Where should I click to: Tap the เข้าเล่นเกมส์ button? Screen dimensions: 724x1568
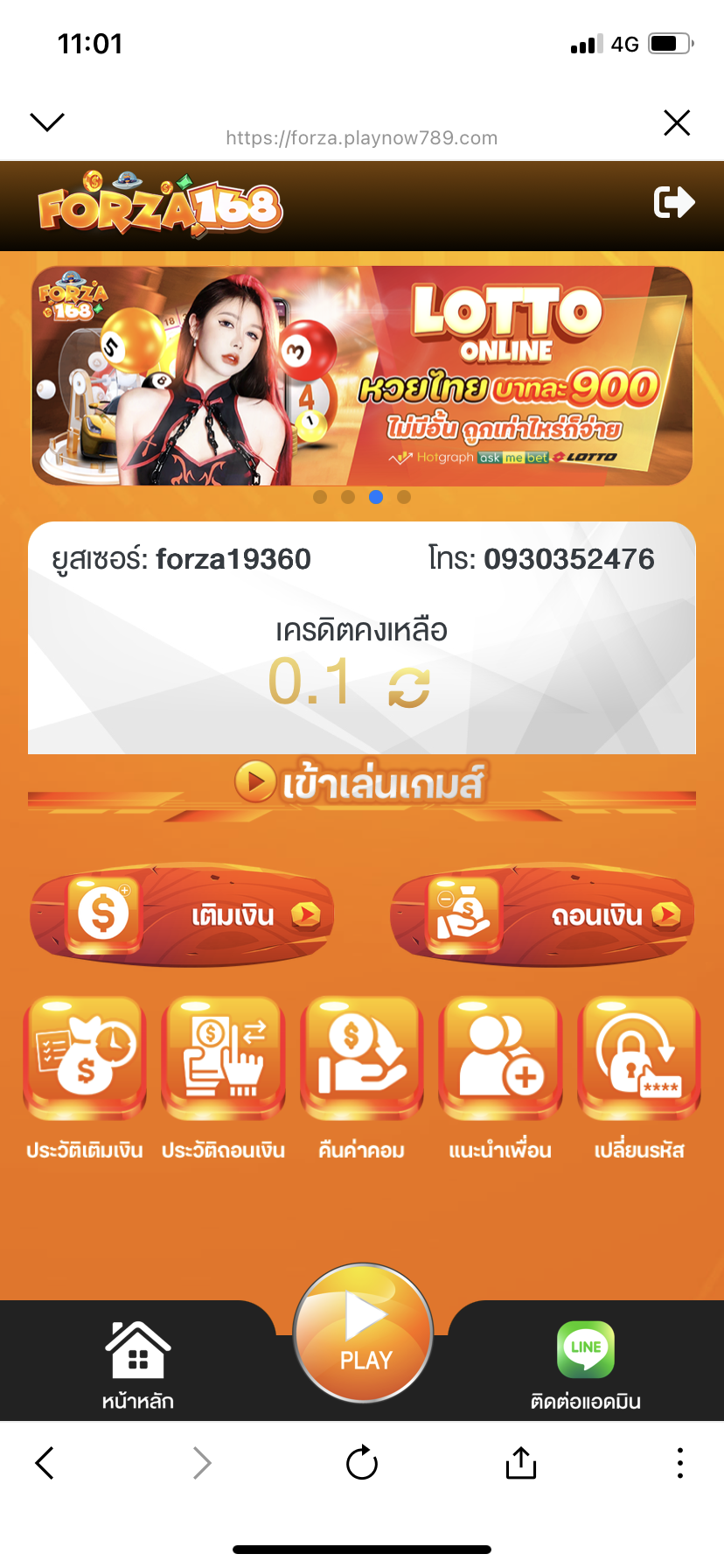362,781
